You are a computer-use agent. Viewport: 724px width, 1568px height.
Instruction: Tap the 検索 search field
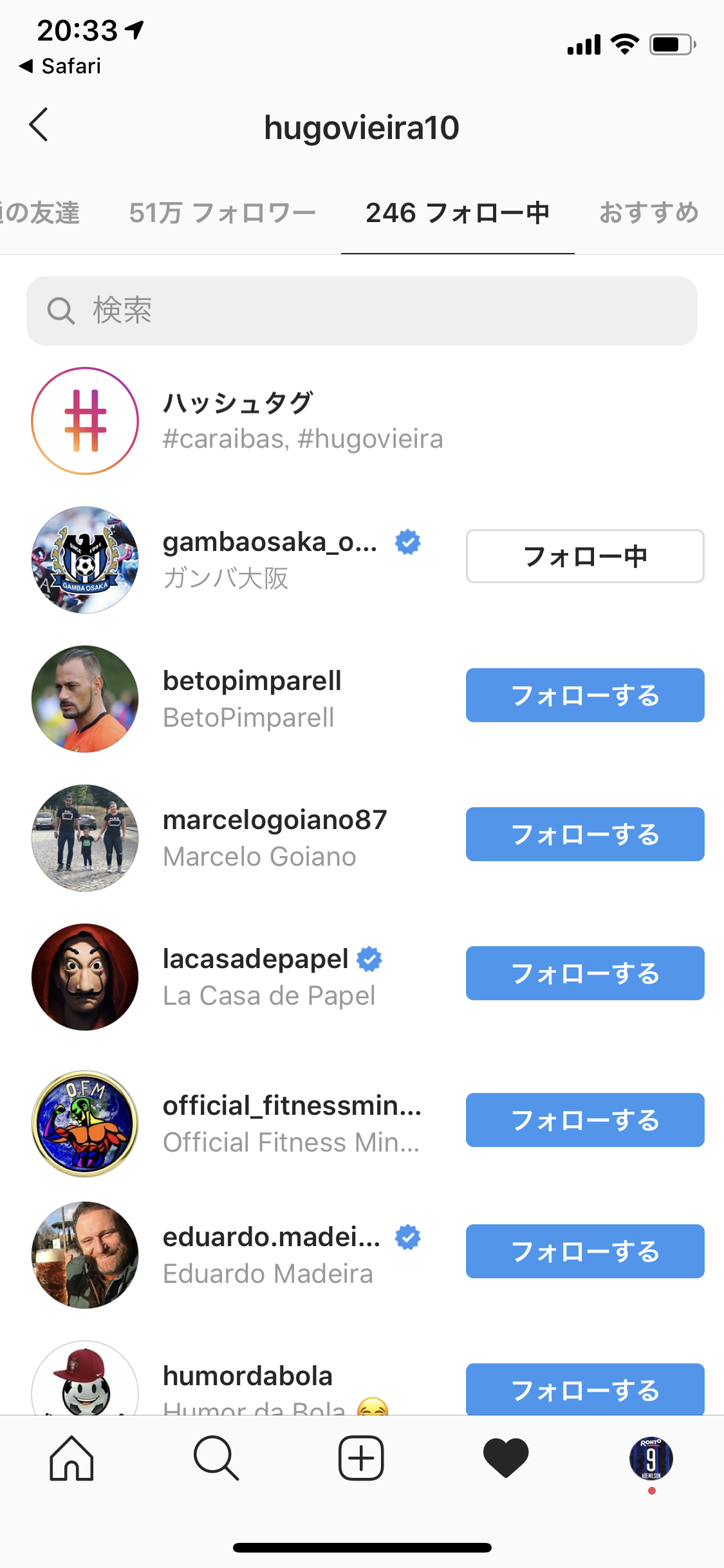pos(362,311)
